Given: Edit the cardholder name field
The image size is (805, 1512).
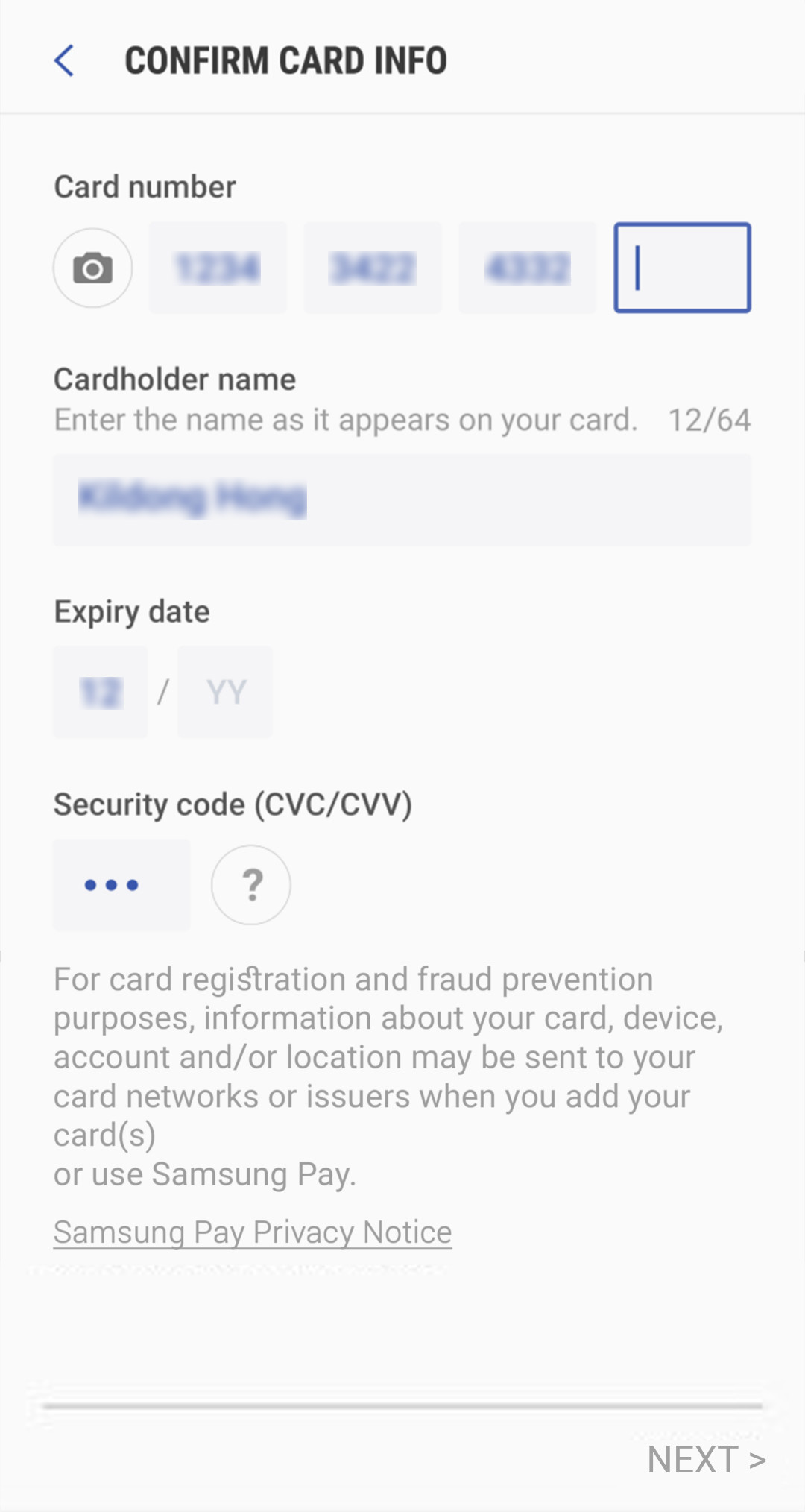Looking at the screenshot, I should coord(402,500).
